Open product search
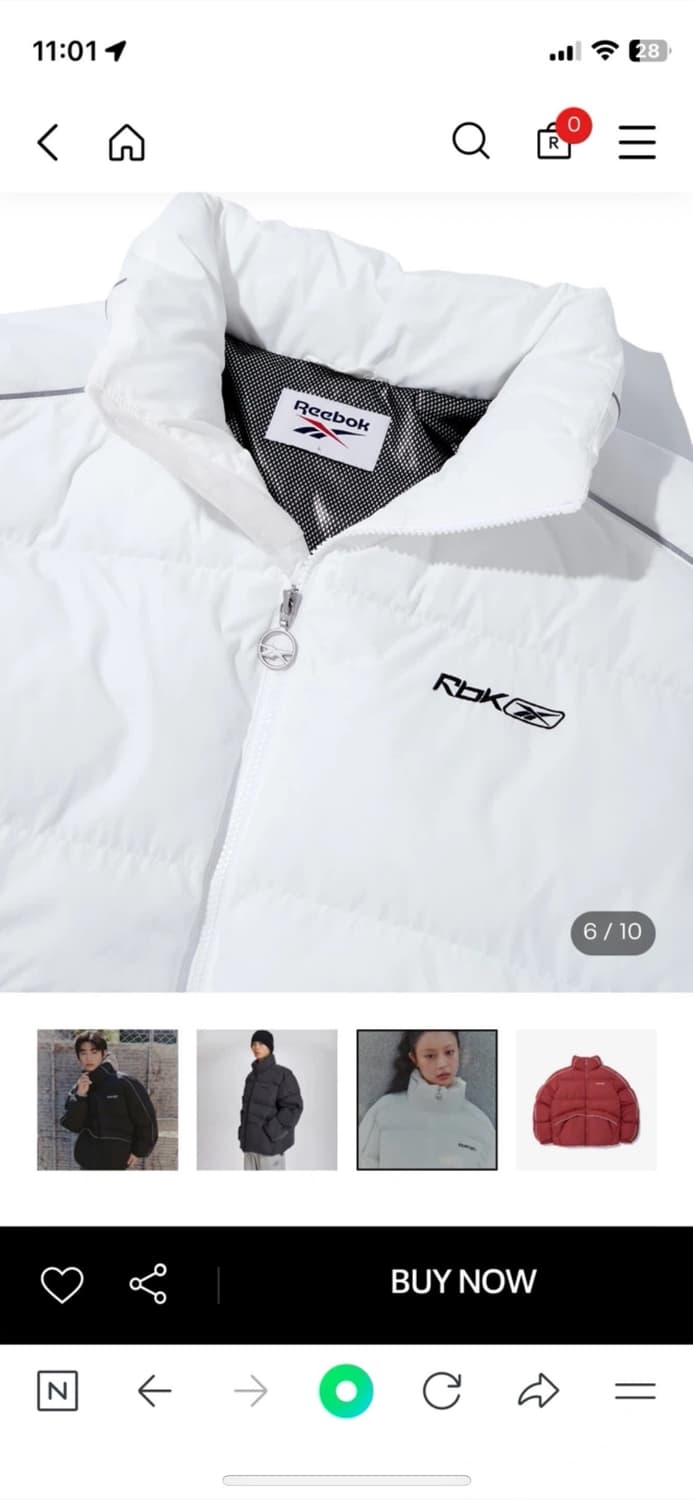Image resolution: width=693 pixels, height=1500 pixels. 470,143
